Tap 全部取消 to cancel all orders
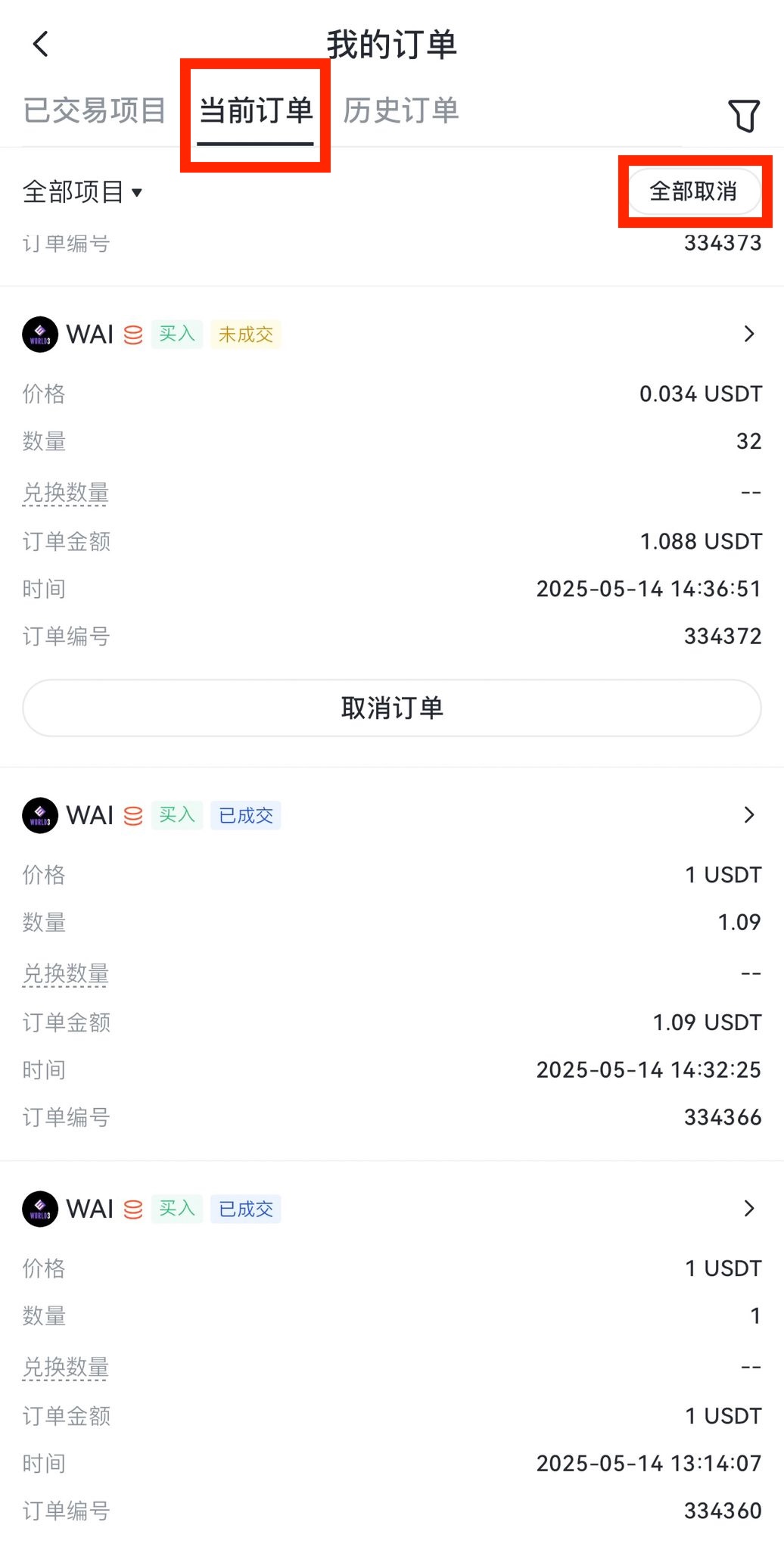784x1550 pixels. click(x=693, y=191)
